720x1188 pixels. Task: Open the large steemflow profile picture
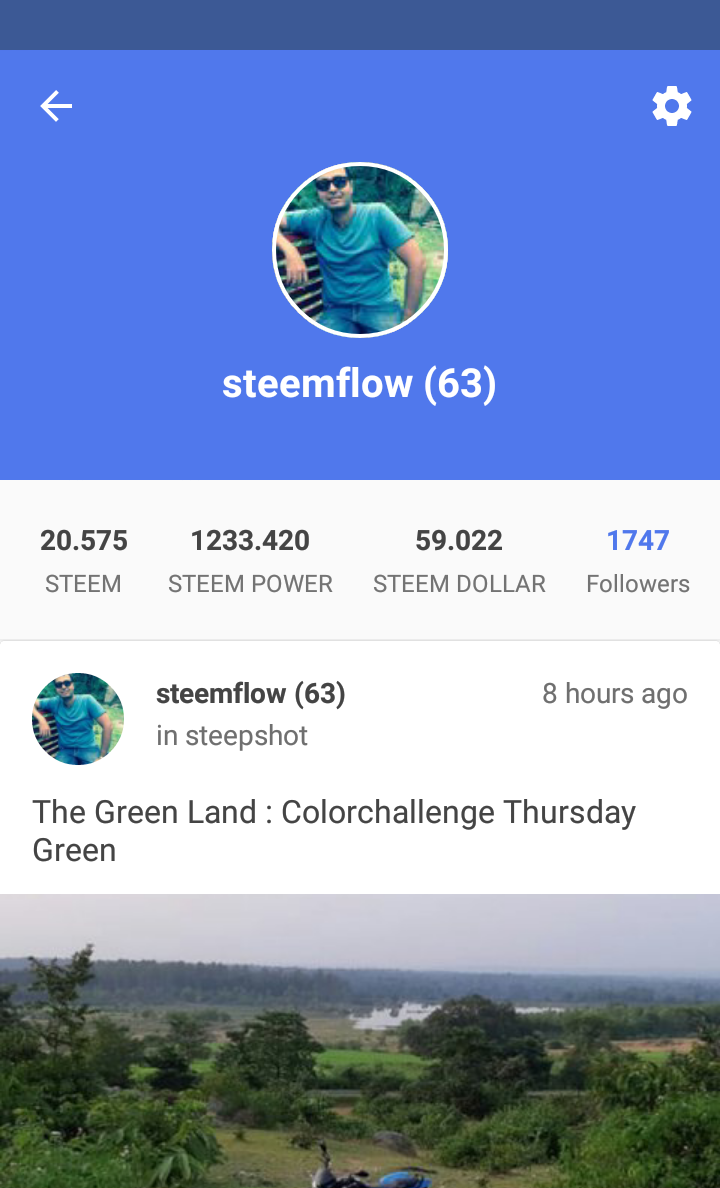coord(360,250)
